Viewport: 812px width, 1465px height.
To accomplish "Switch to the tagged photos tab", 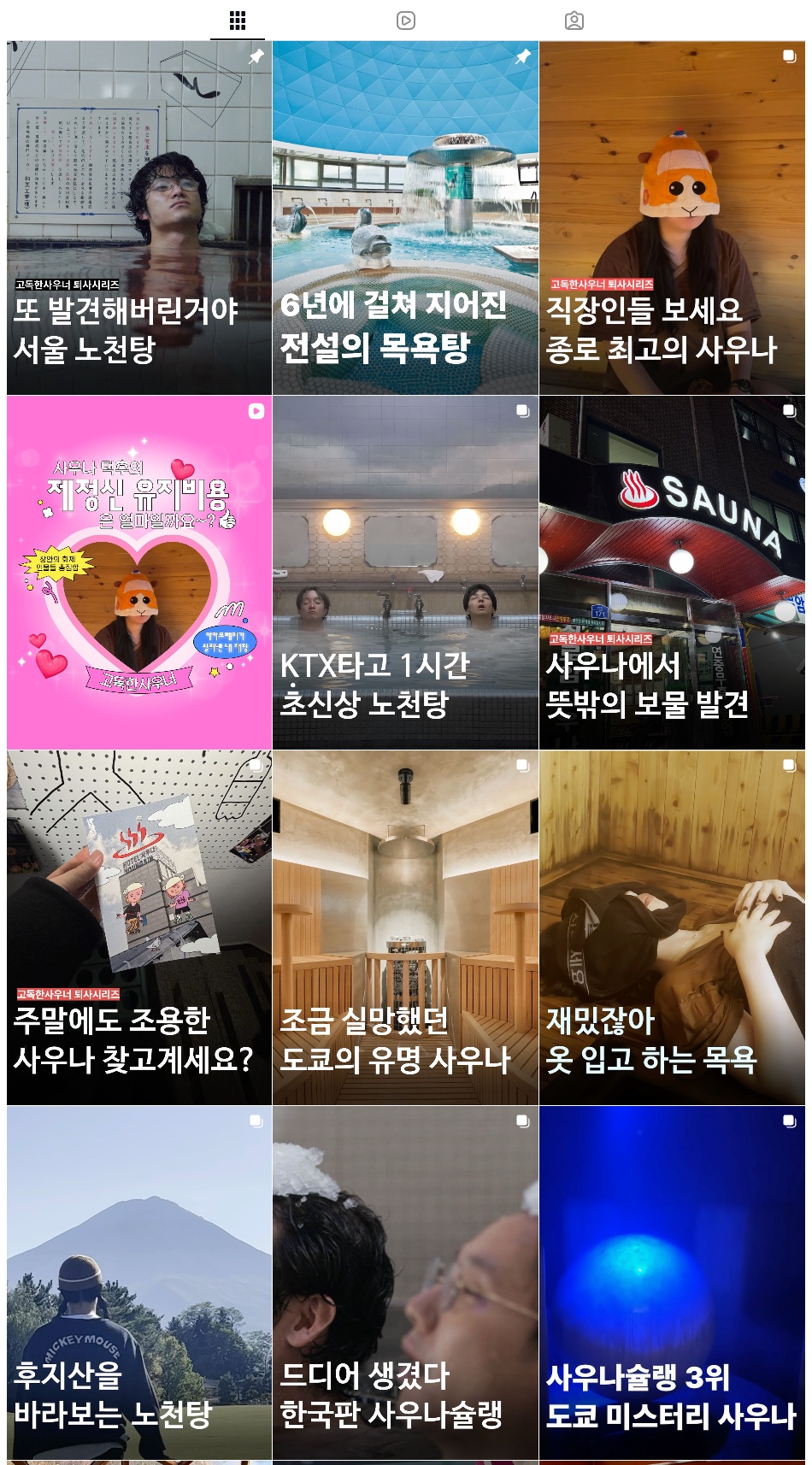I will pyautogui.click(x=574, y=21).
